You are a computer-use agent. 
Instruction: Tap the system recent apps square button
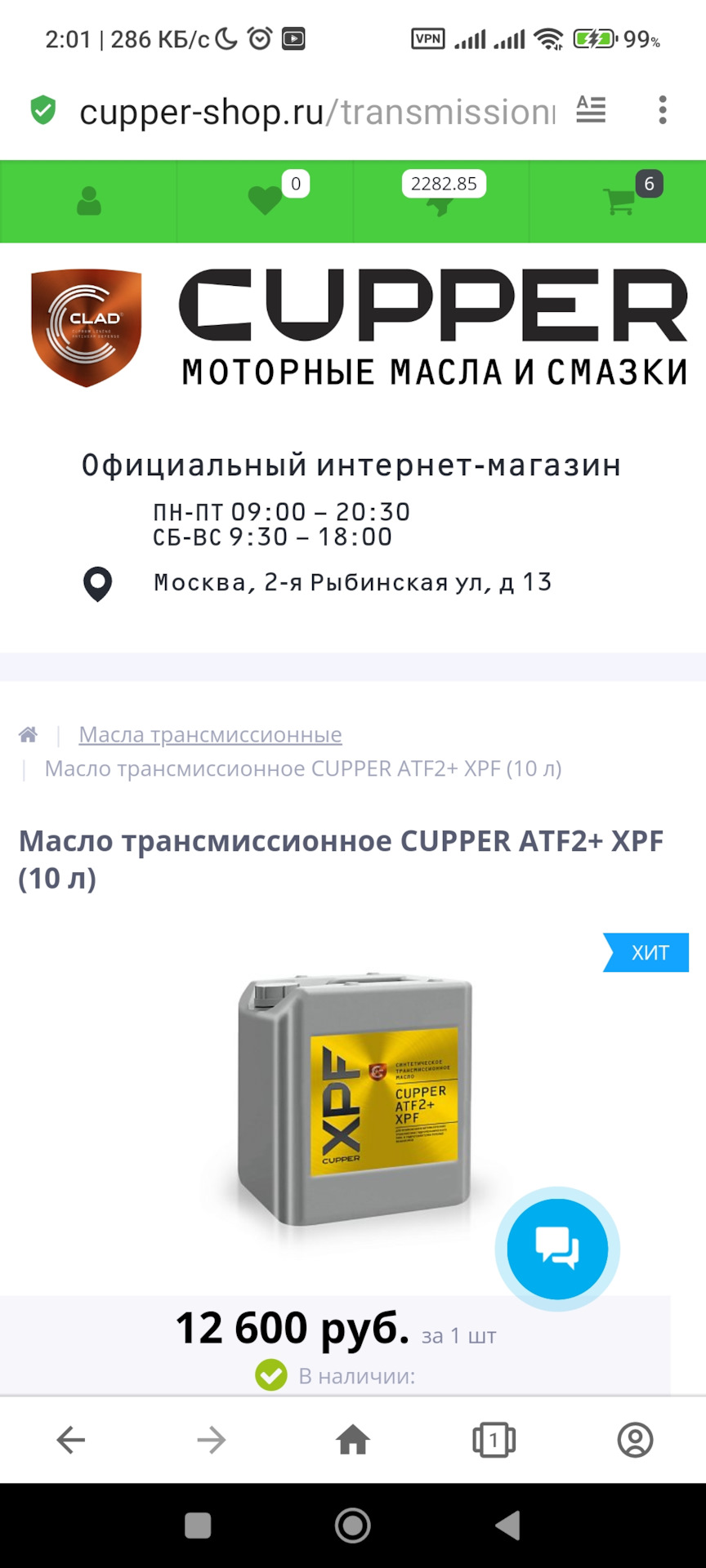198,1525
